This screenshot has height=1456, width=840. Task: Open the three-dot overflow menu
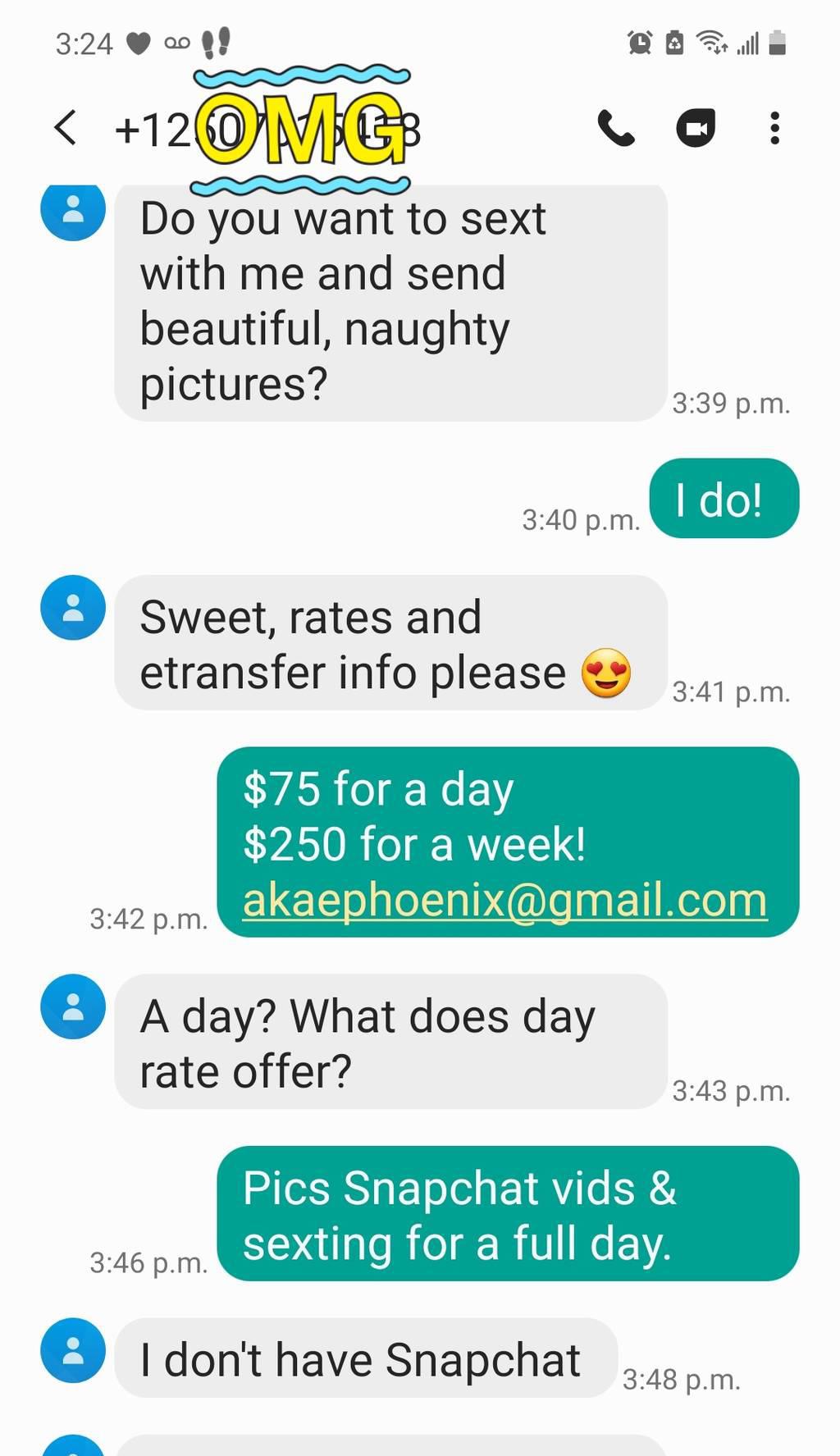click(774, 128)
